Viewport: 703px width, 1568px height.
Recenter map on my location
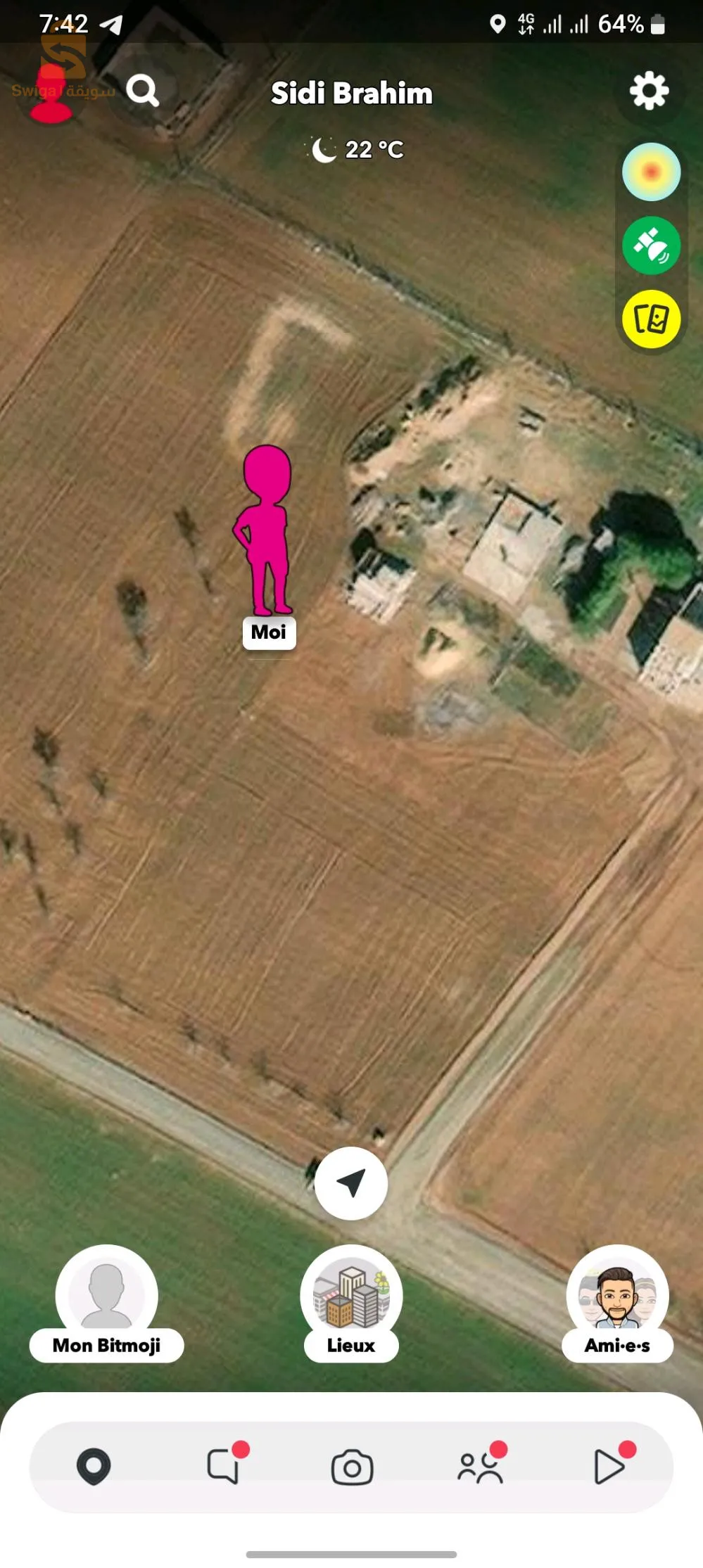point(351,1183)
